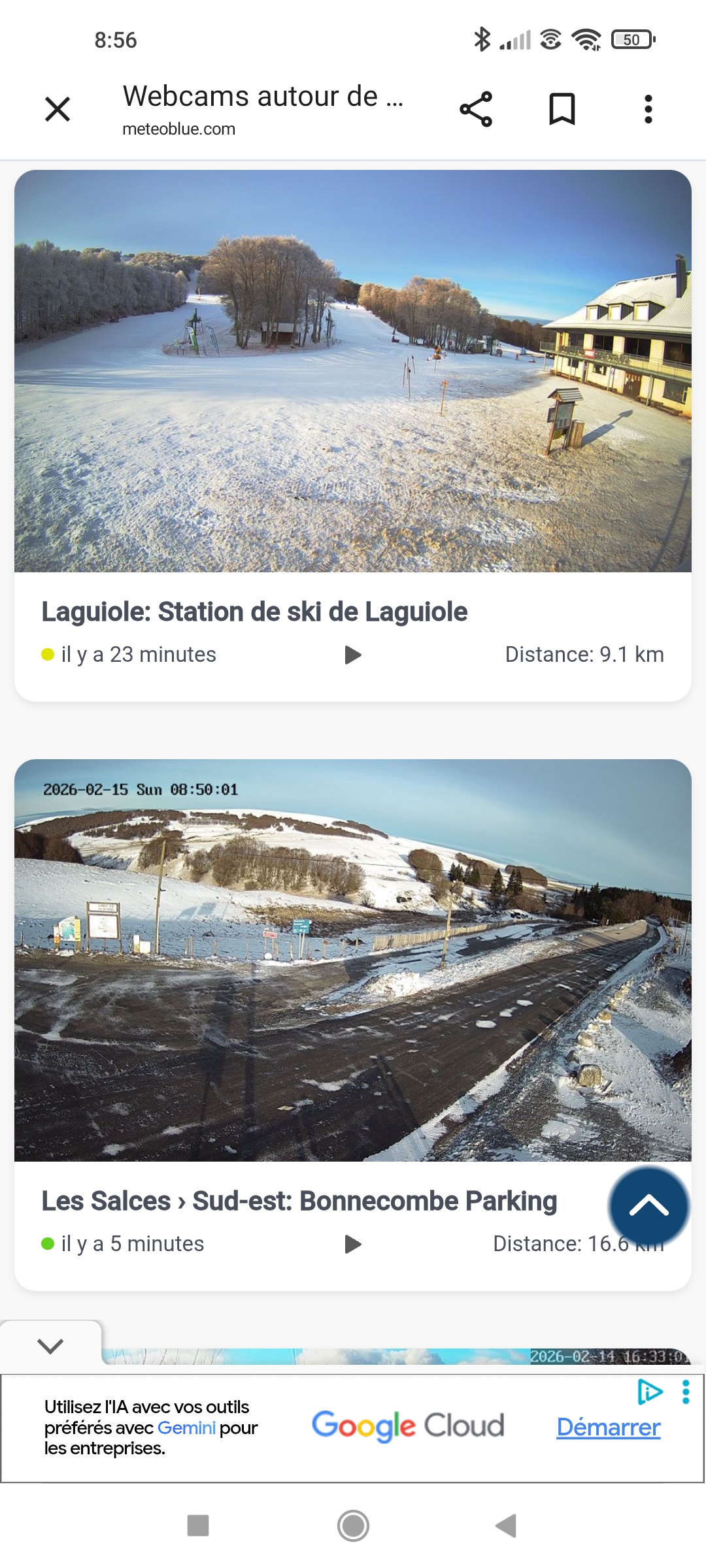The width and height of the screenshot is (706, 1568).
Task: Tap Démarrer in the Google Cloud ad
Action: pyautogui.click(x=608, y=1428)
